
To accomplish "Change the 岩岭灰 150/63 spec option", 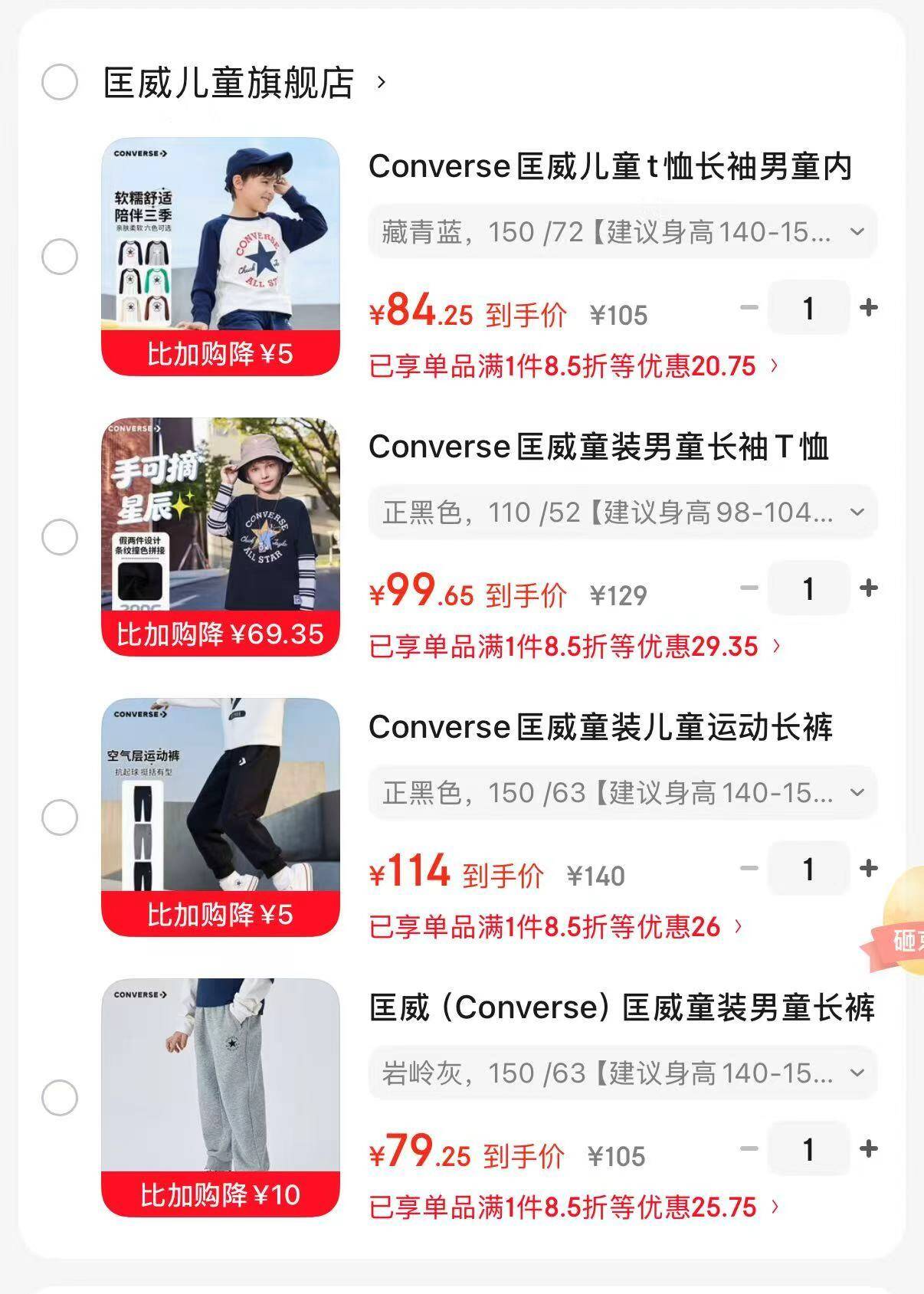I will point(622,1073).
